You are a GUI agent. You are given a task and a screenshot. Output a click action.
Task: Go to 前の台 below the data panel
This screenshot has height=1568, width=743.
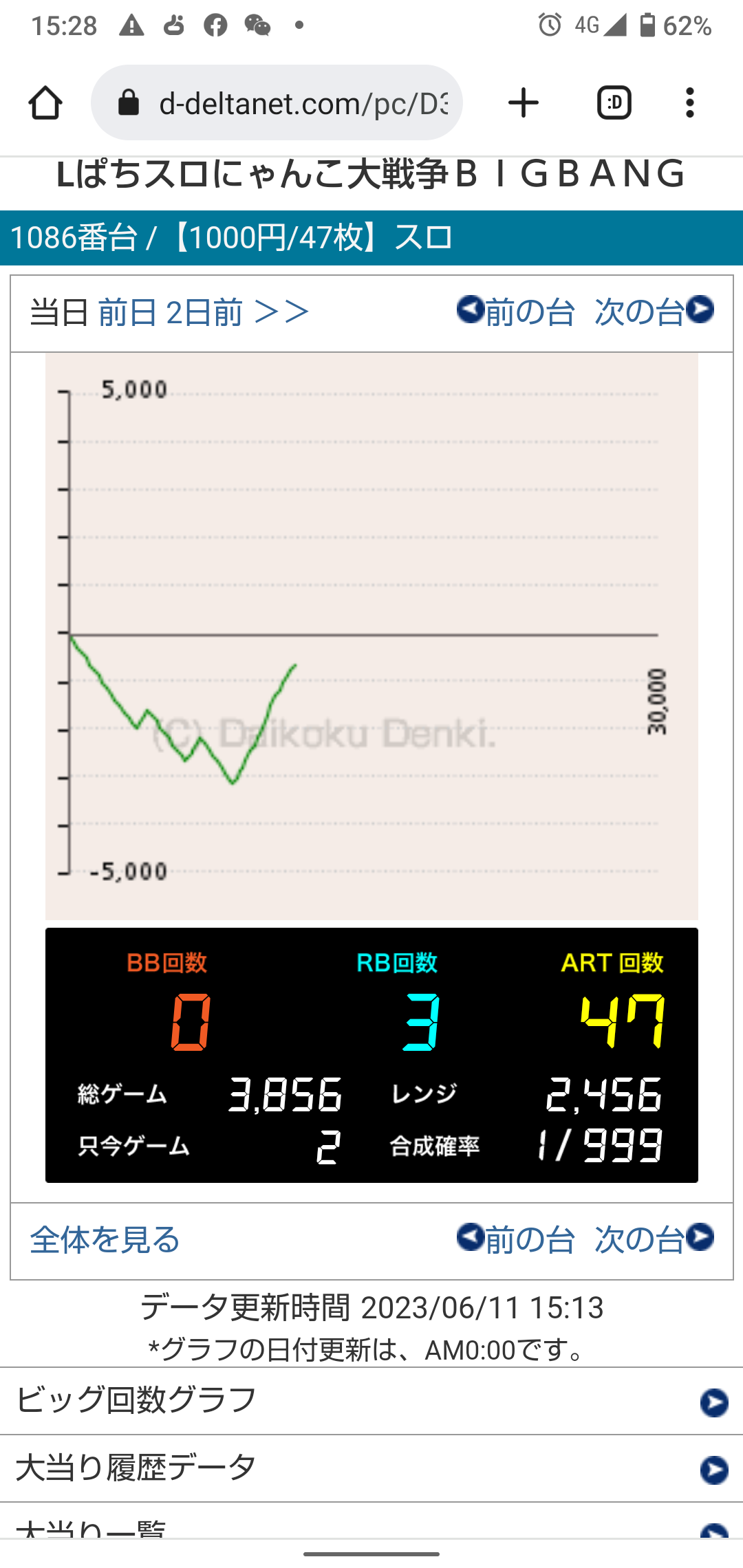[516, 1240]
